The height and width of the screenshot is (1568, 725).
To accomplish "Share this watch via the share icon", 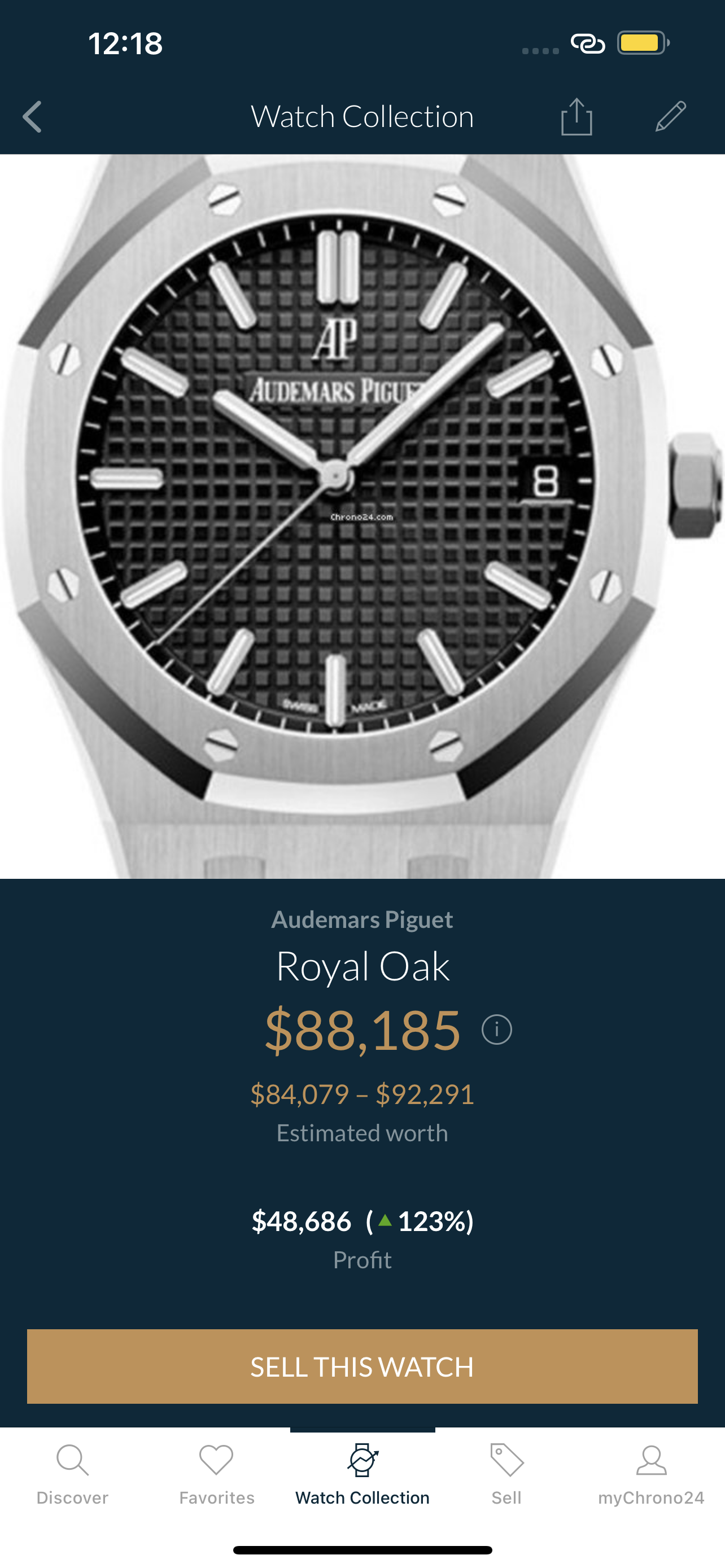I will 576,116.
